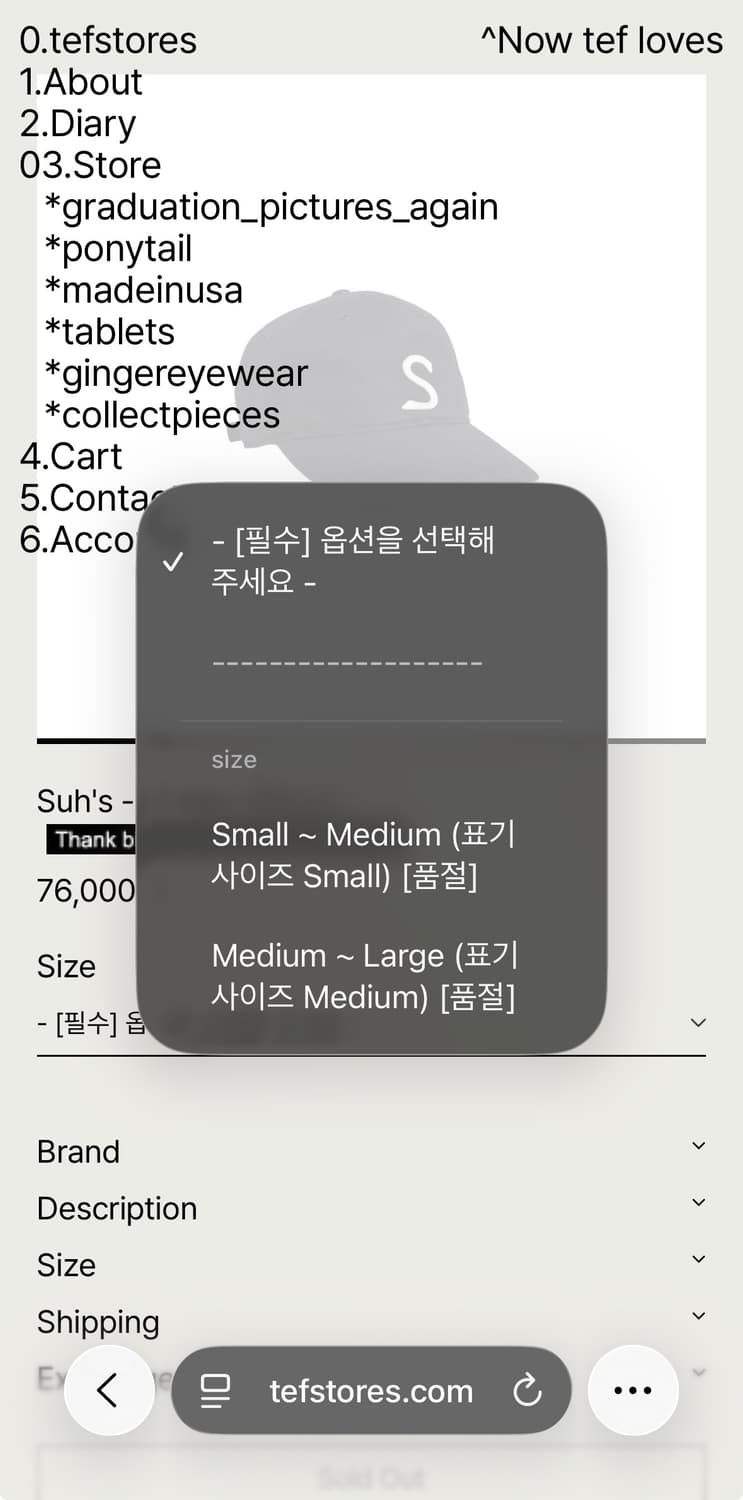Viewport: 743px width, 1500px height.
Task: Click the 0.tefstores home link
Action: (106, 41)
